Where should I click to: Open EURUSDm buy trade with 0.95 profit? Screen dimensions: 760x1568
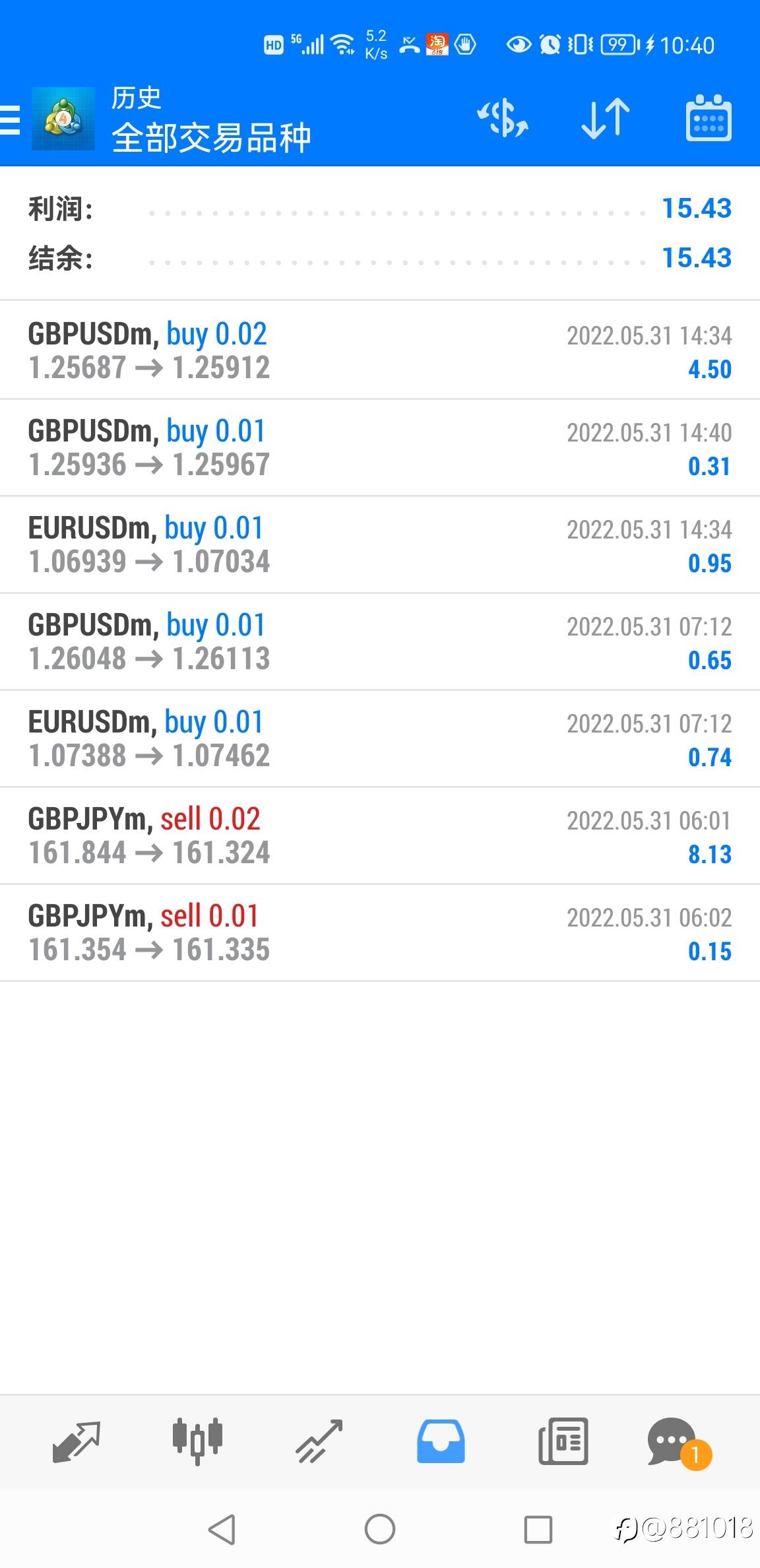pos(380,544)
